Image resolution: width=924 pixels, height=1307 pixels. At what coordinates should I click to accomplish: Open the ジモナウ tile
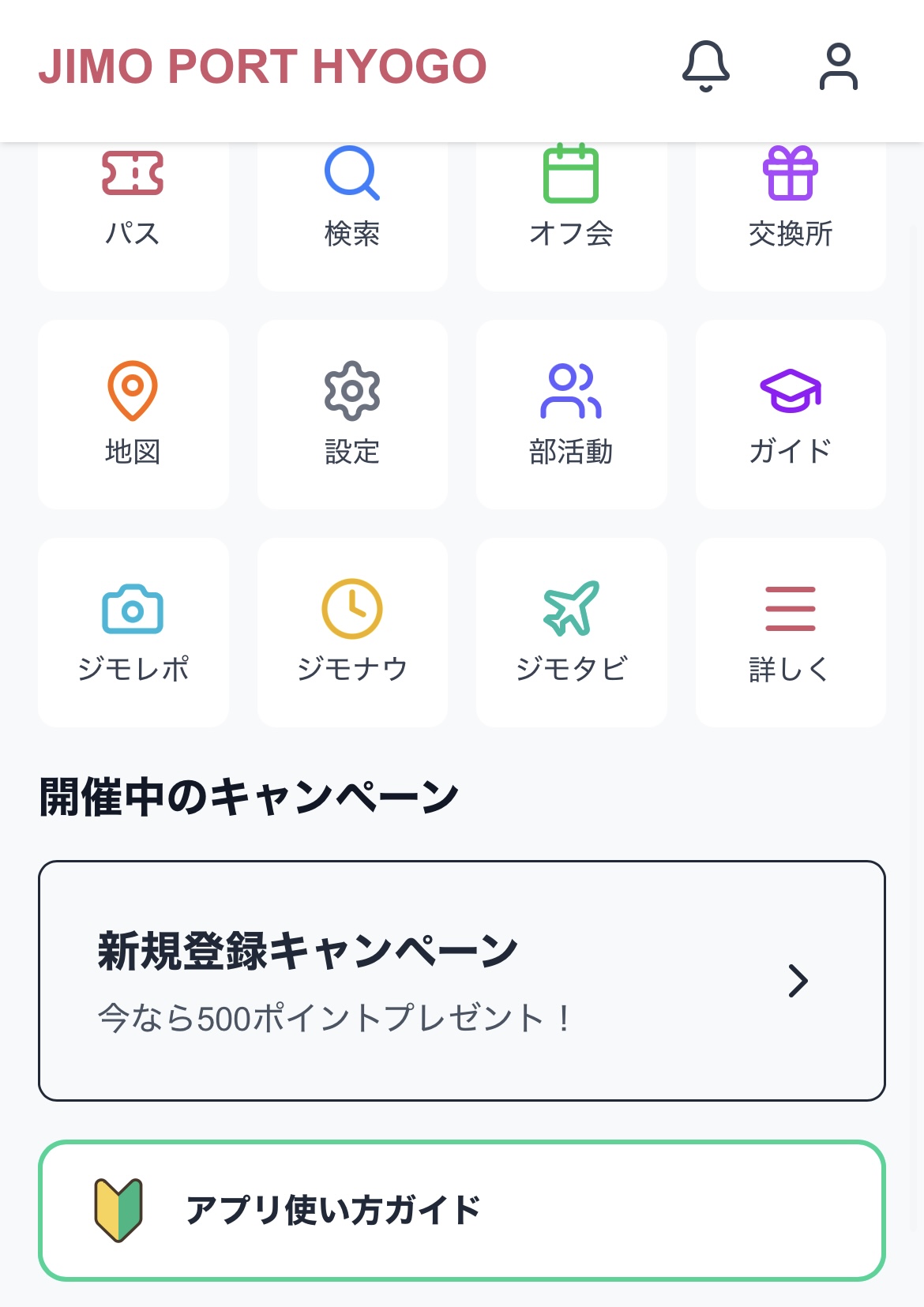click(x=352, y=633)
